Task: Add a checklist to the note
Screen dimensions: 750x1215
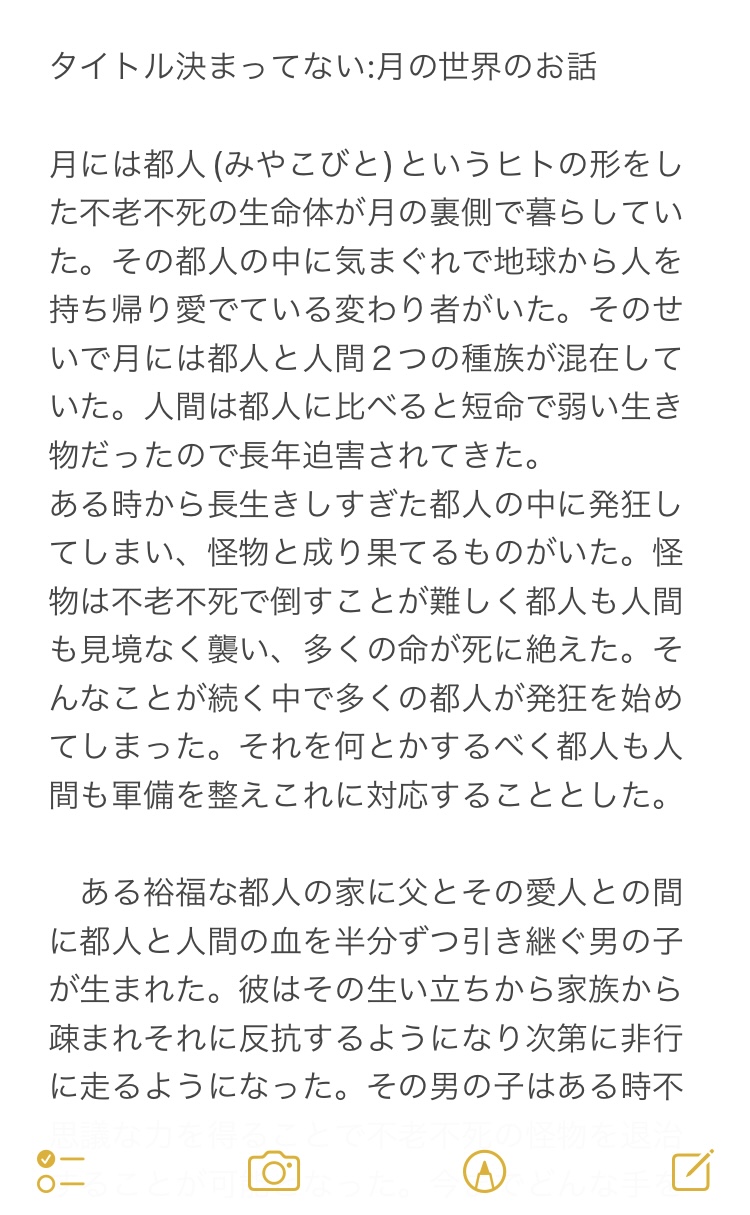Action: pyautogui.click(x=60, y=1170)
